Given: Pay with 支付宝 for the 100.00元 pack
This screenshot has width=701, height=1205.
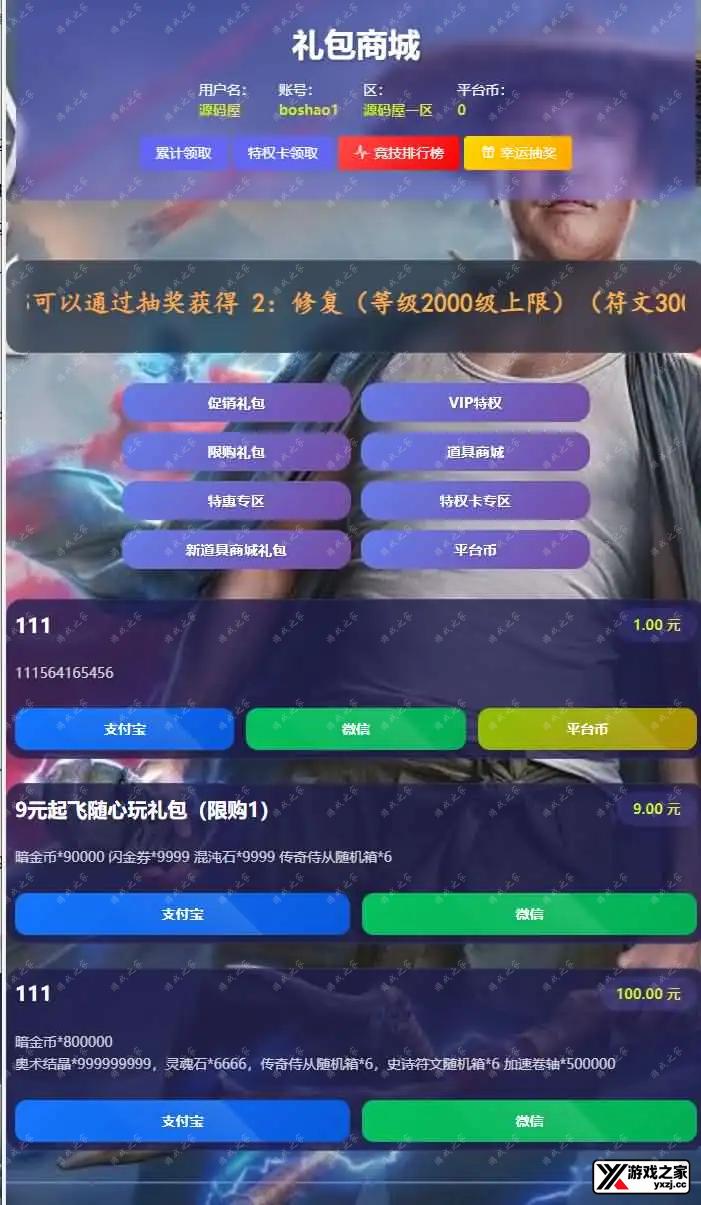Looking at the screenshot, I should [182, 1121].
